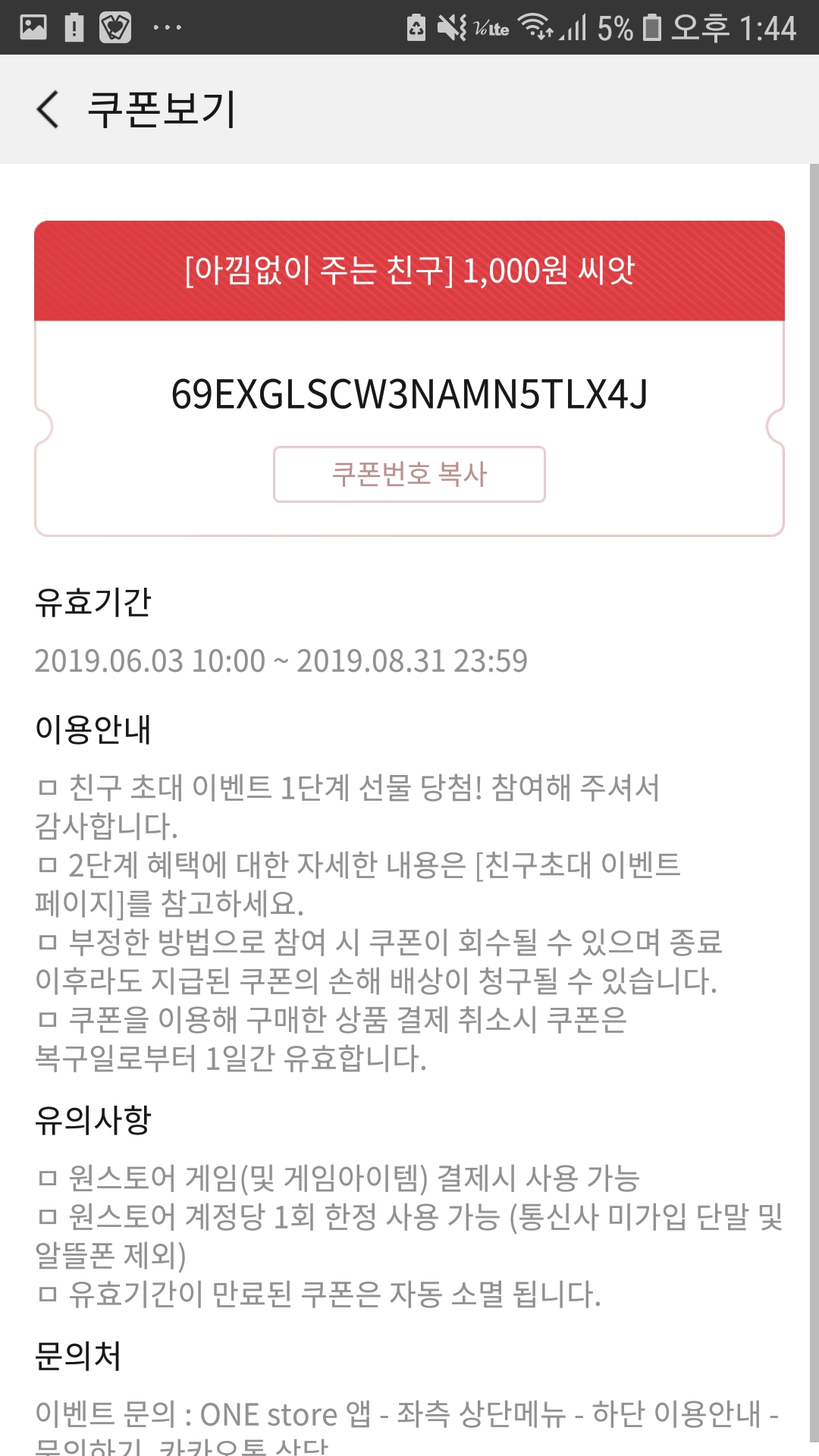Copy the coupon number with 쿠폰번호 복사
Screen dimensions: 819x1456
[409, 474]
